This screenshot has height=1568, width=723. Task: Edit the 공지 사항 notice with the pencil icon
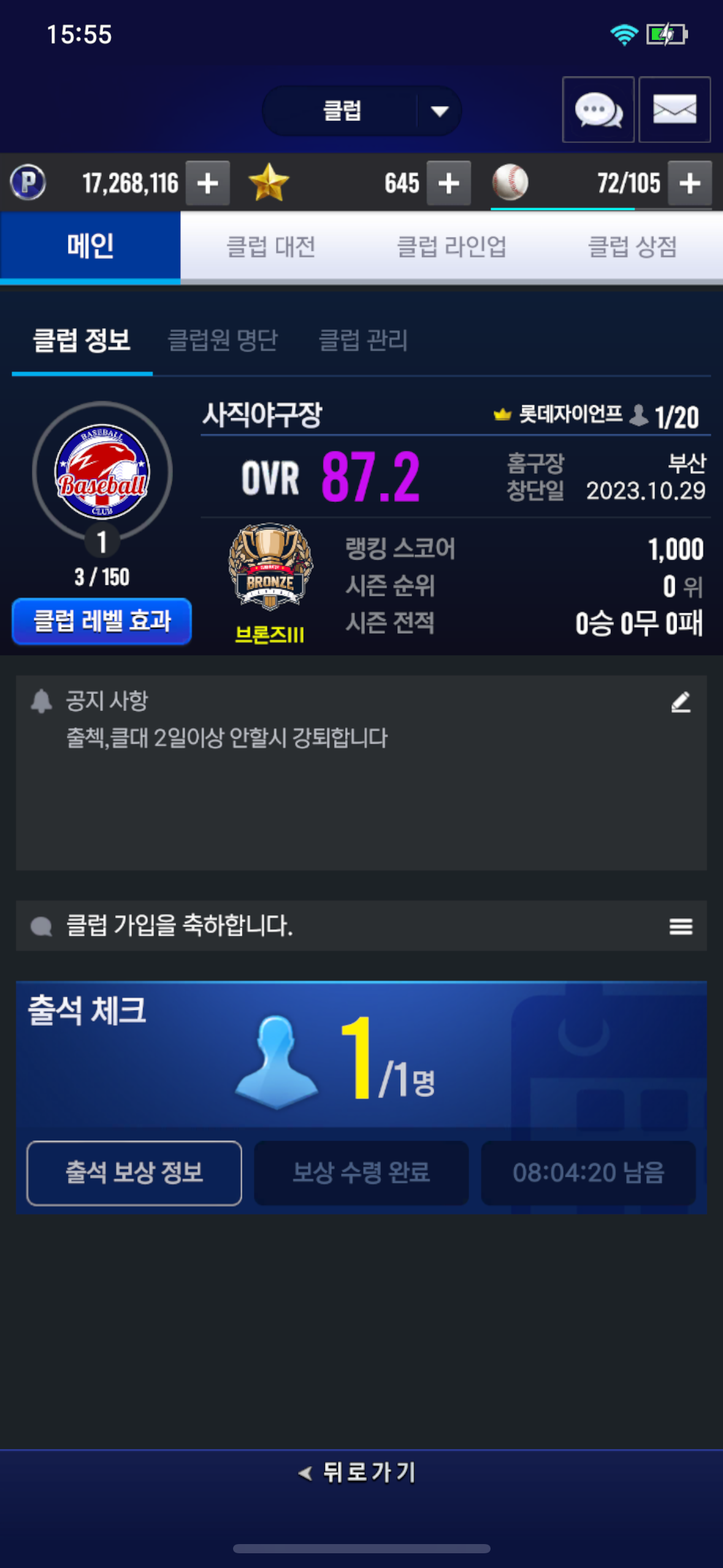(x=681, y=702)
